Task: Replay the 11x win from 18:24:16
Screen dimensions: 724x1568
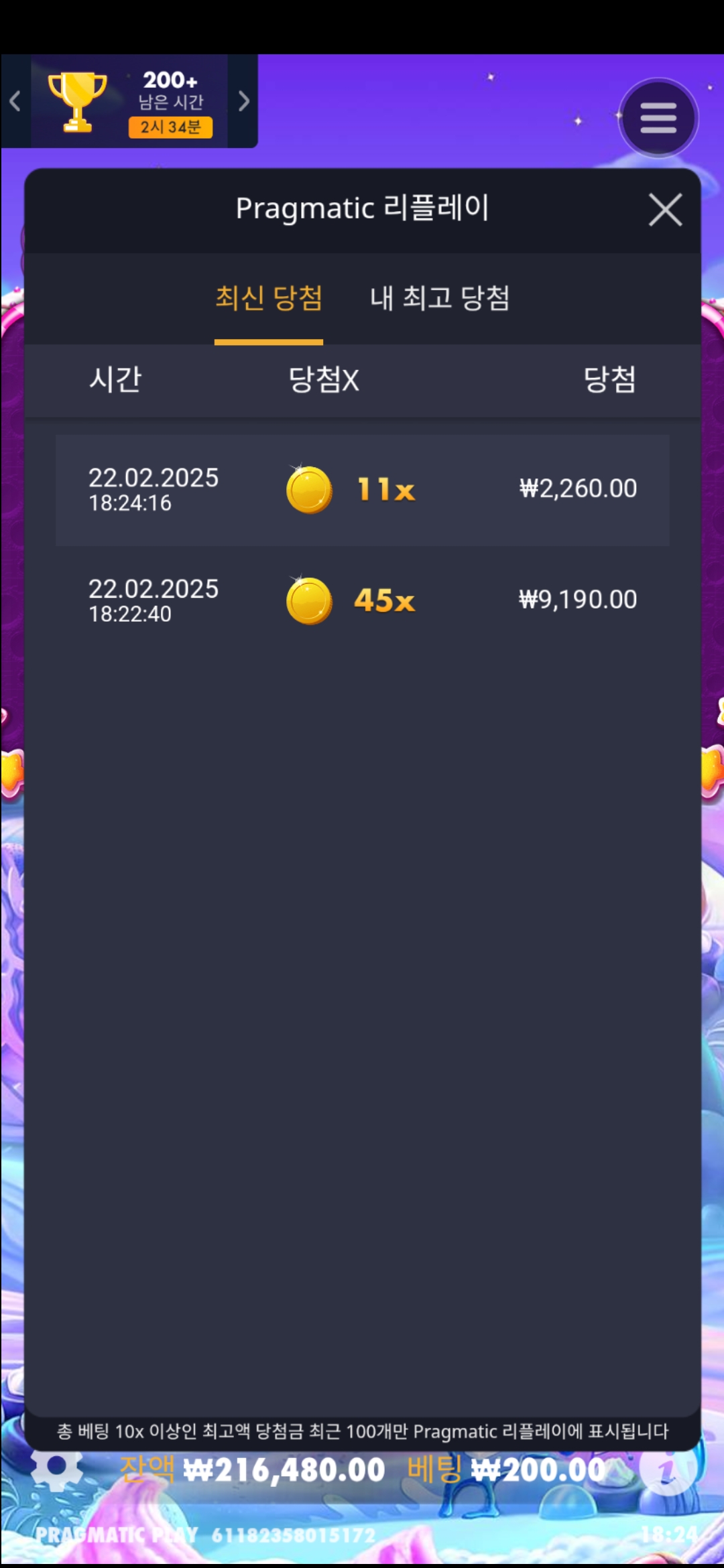Action: 362,490
